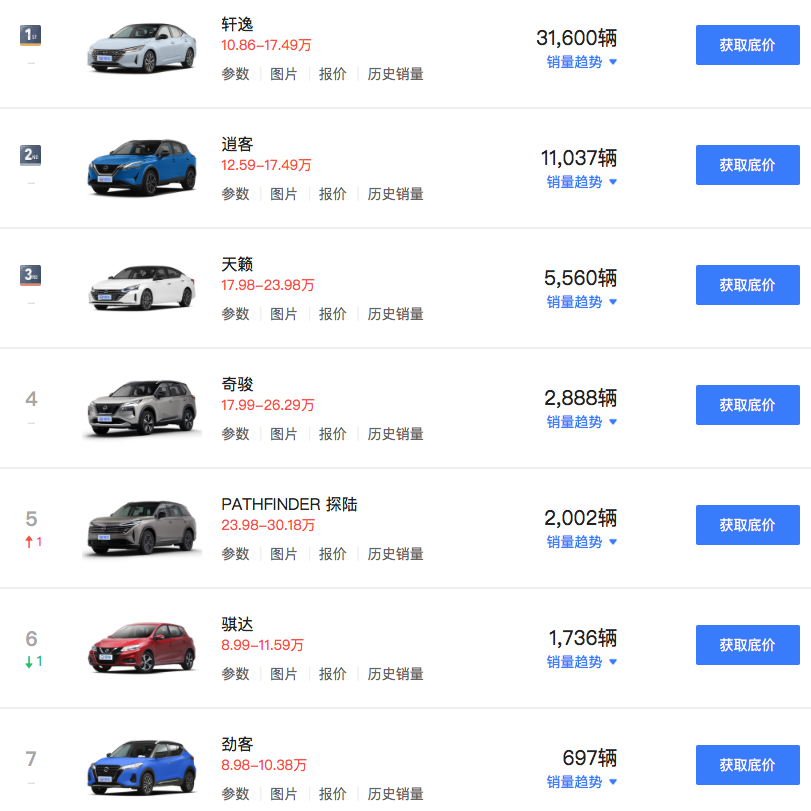811x811 pixels.
Task: Show 销量趋势 for PATHFINDER 探陆
Action: (x=581, y=542)
